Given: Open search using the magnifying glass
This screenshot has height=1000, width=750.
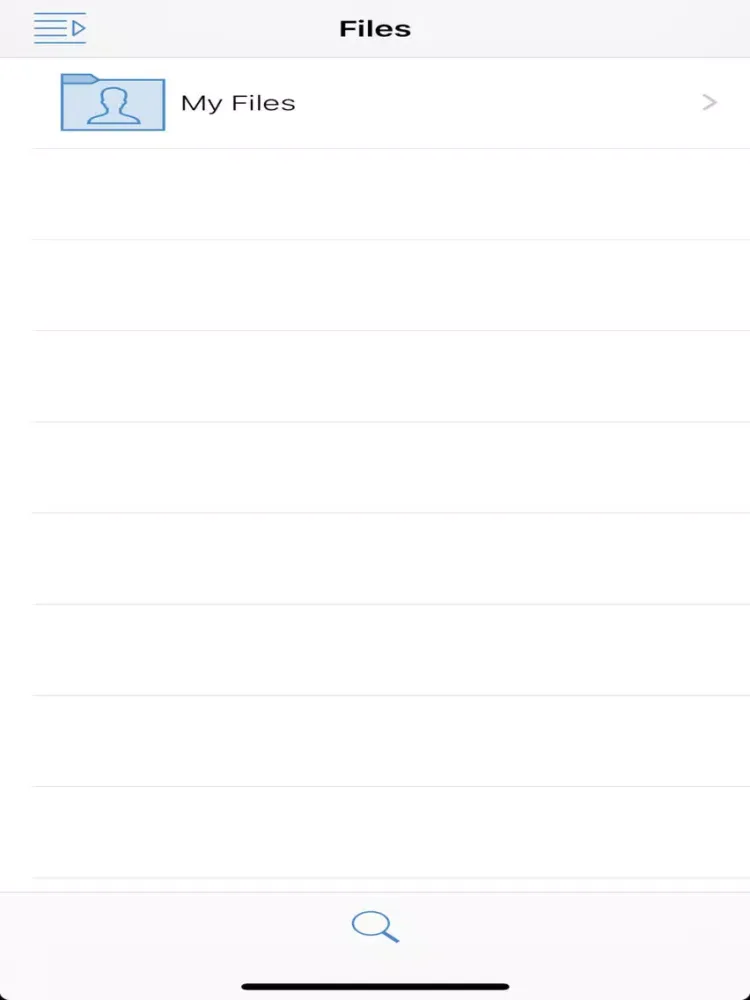Looking at the screenshot, I should (375, 926).
